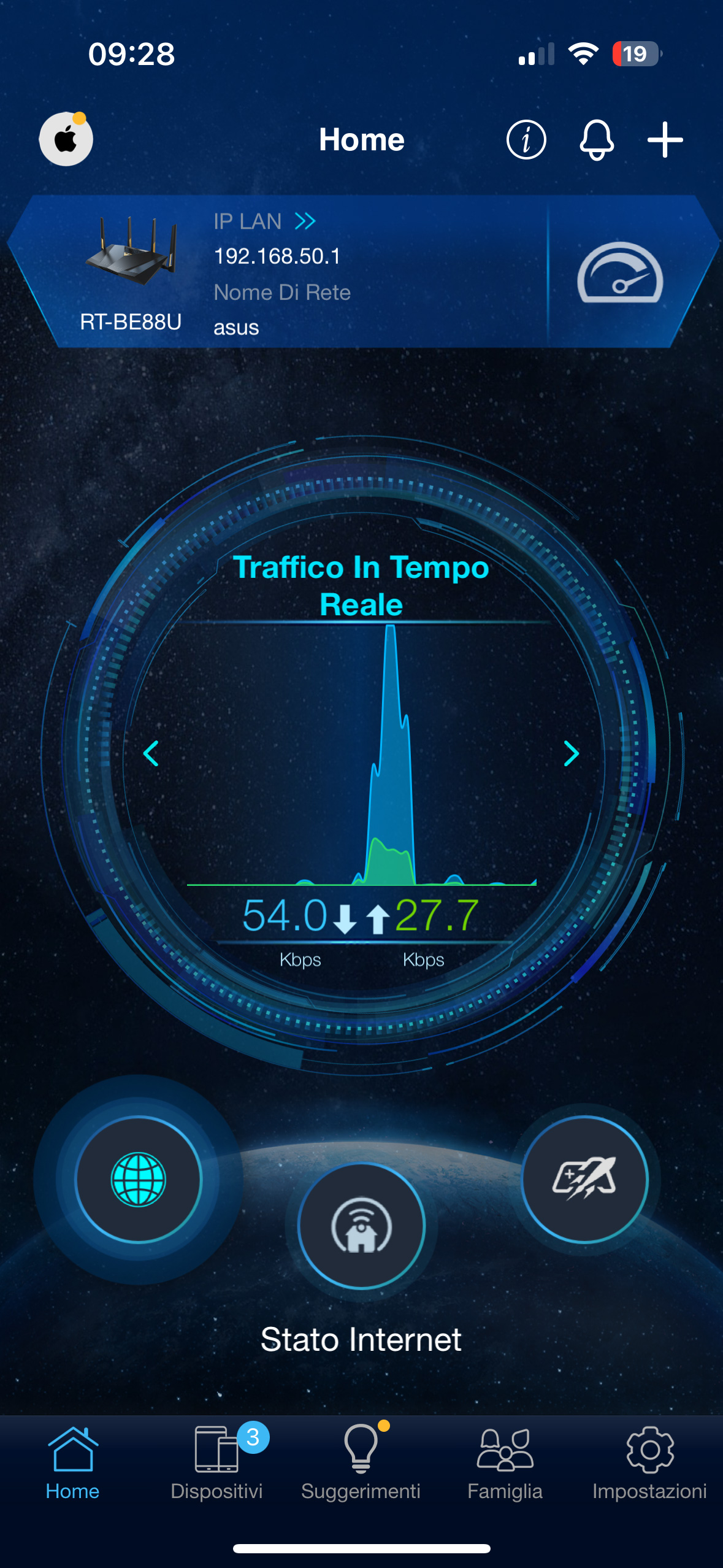The height and width of the screenshot is (1568, 723).
Task: Switch to the Dispositivi tab
Action: [x=216, y=1462]
